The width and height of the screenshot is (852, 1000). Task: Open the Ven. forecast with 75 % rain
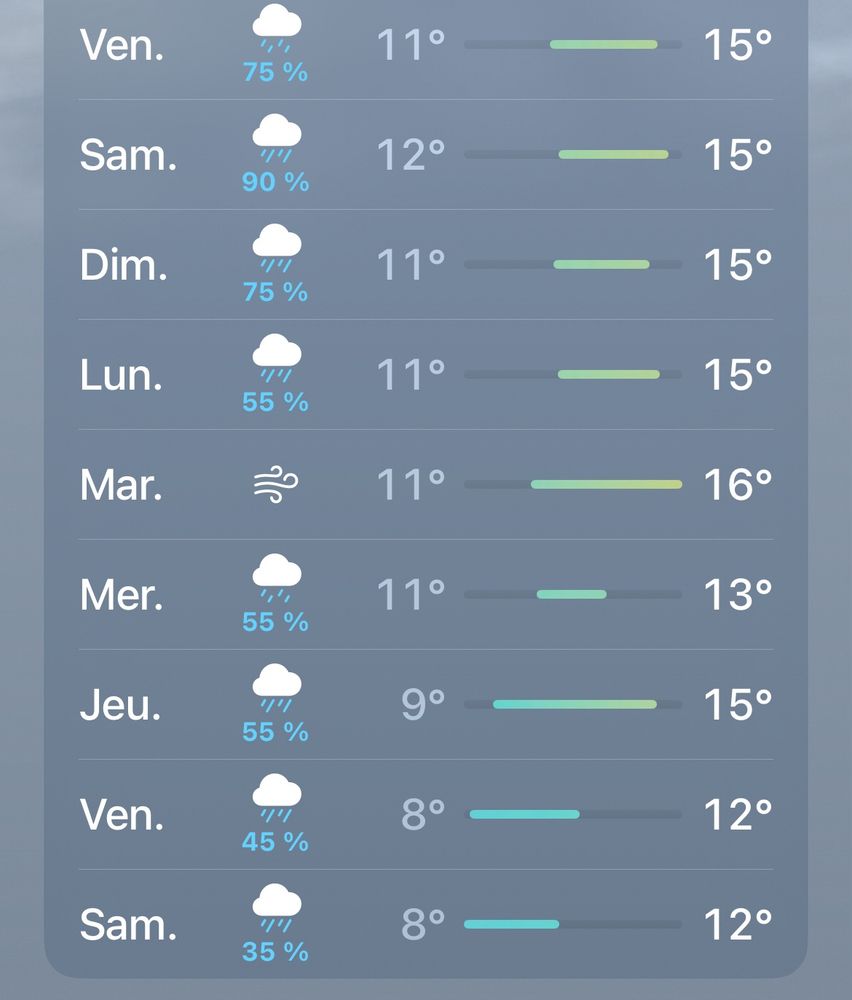click(x=425, y=45)
